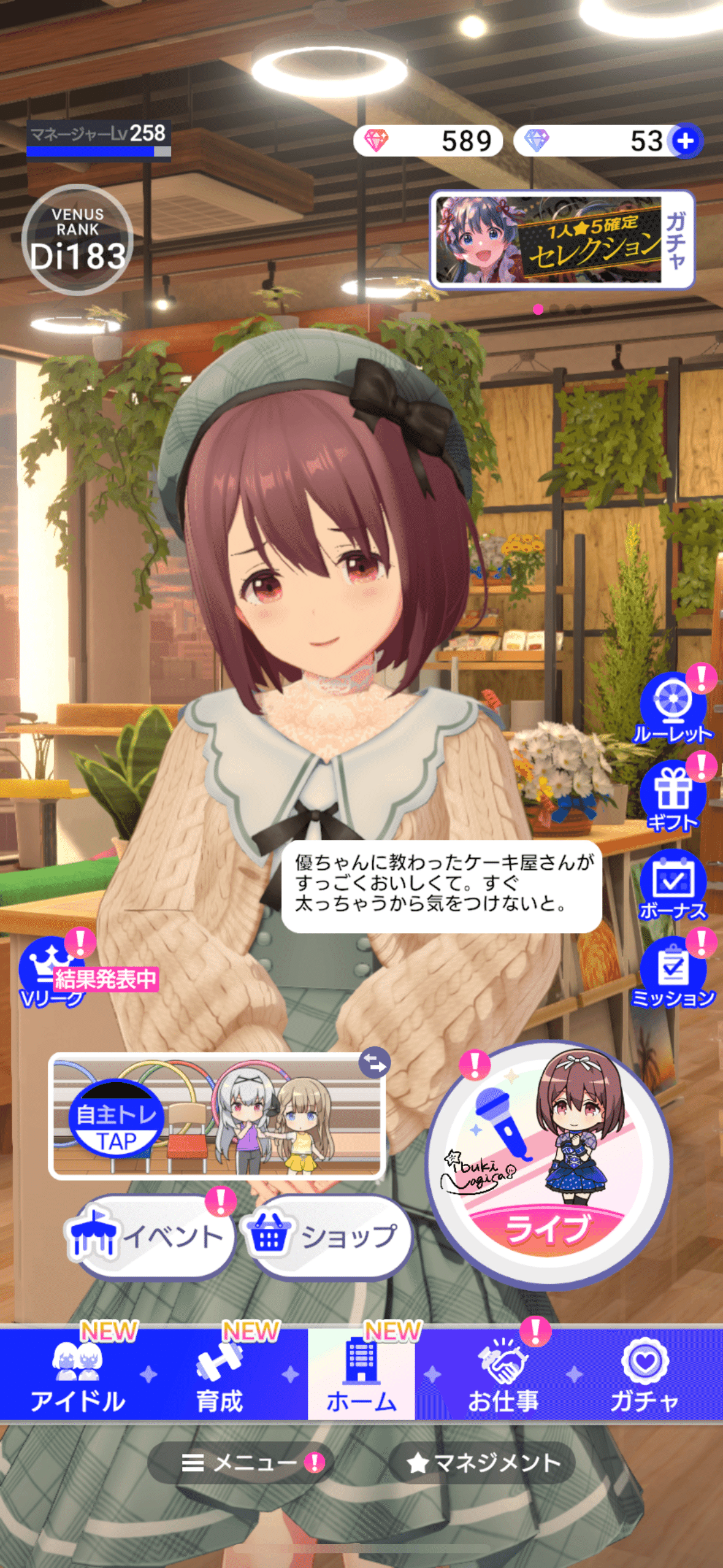Open マネジメント settings

(482, 1462)
